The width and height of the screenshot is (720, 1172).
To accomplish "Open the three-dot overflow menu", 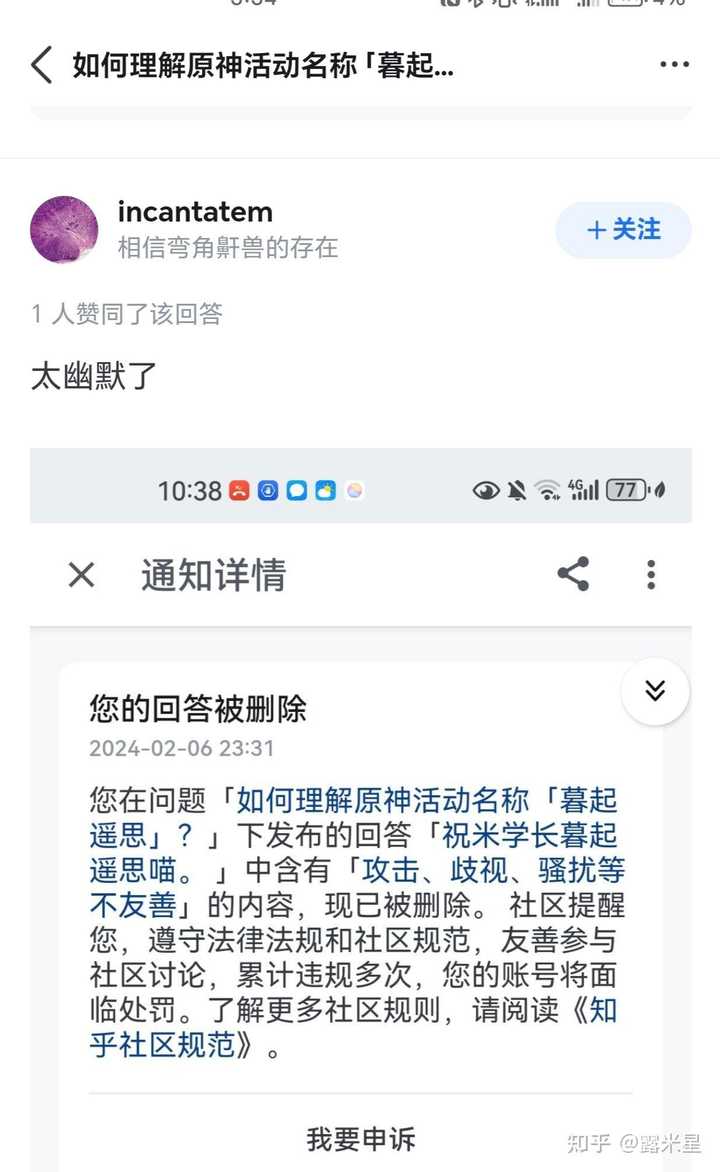I will point(675,65).
